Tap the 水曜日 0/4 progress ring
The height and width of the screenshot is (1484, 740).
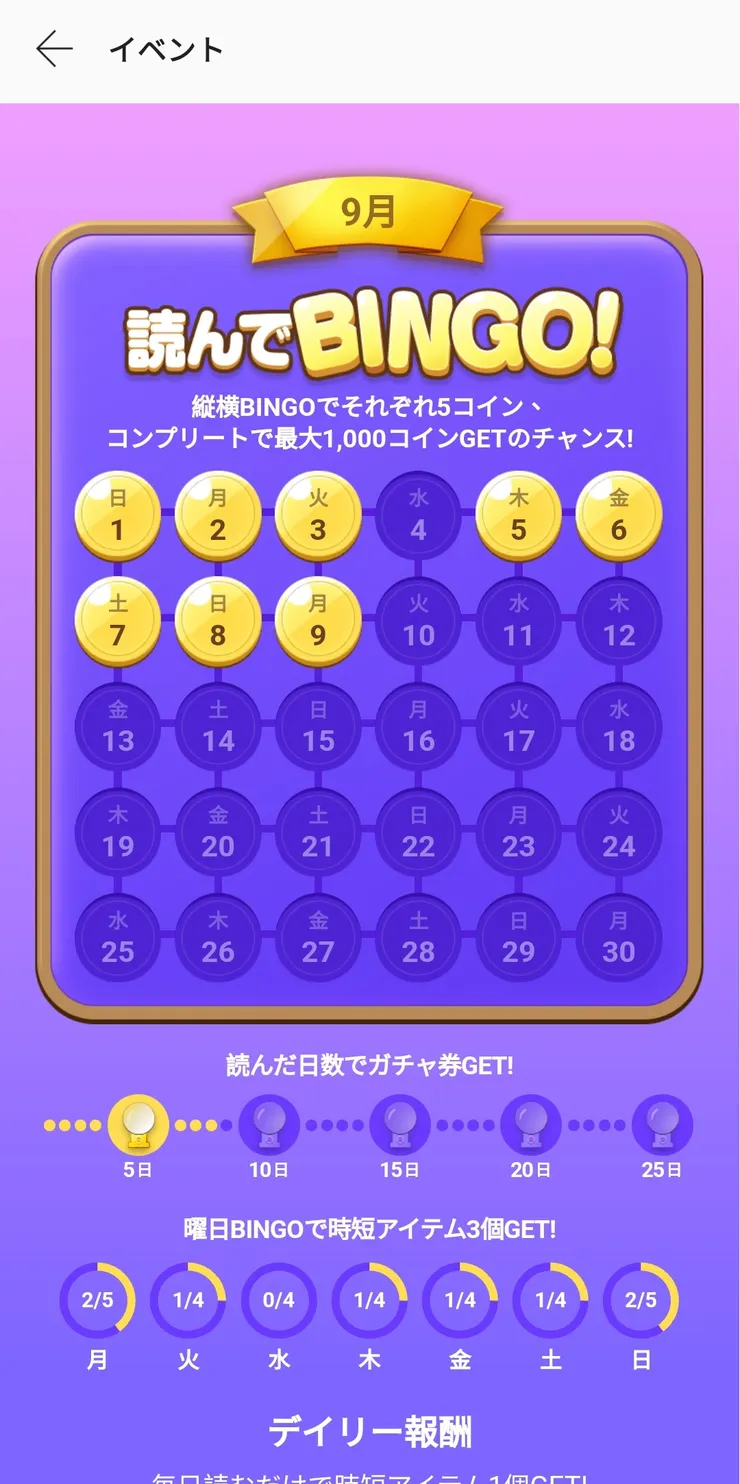278,1300
